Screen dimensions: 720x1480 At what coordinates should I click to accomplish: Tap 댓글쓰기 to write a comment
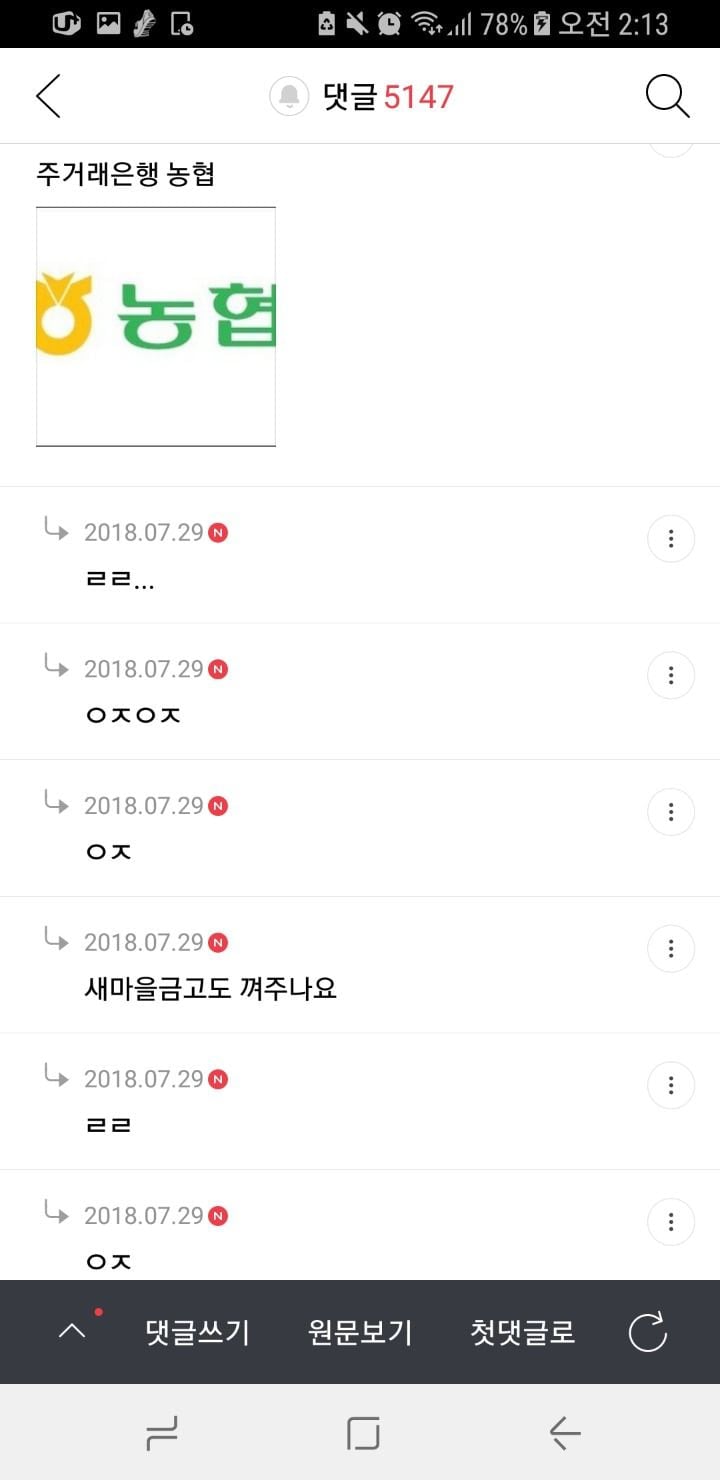point(197,1332)
